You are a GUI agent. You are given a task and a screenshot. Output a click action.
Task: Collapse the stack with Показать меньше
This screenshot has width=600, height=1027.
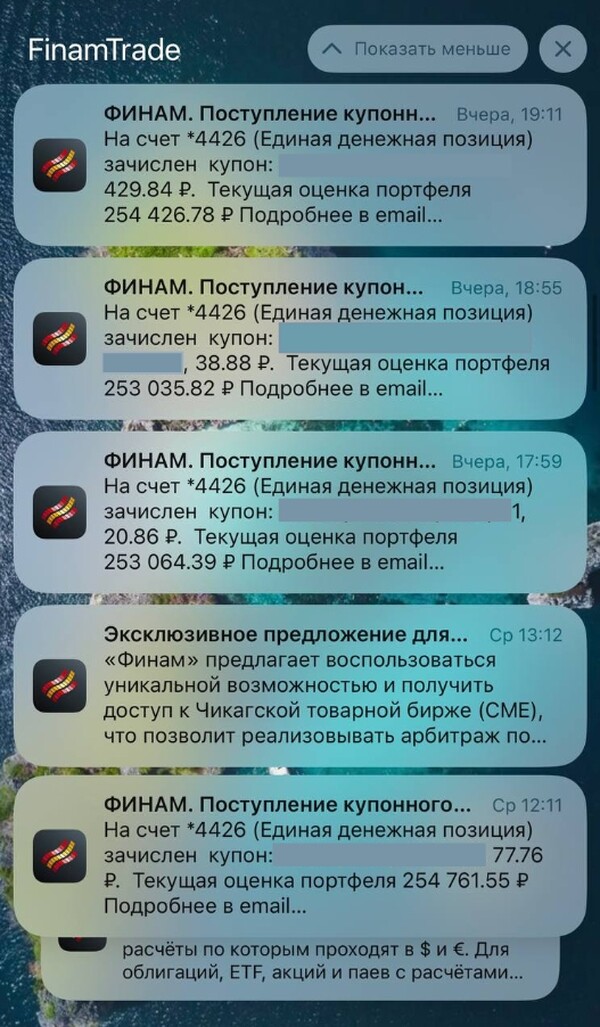click(417, 48)
